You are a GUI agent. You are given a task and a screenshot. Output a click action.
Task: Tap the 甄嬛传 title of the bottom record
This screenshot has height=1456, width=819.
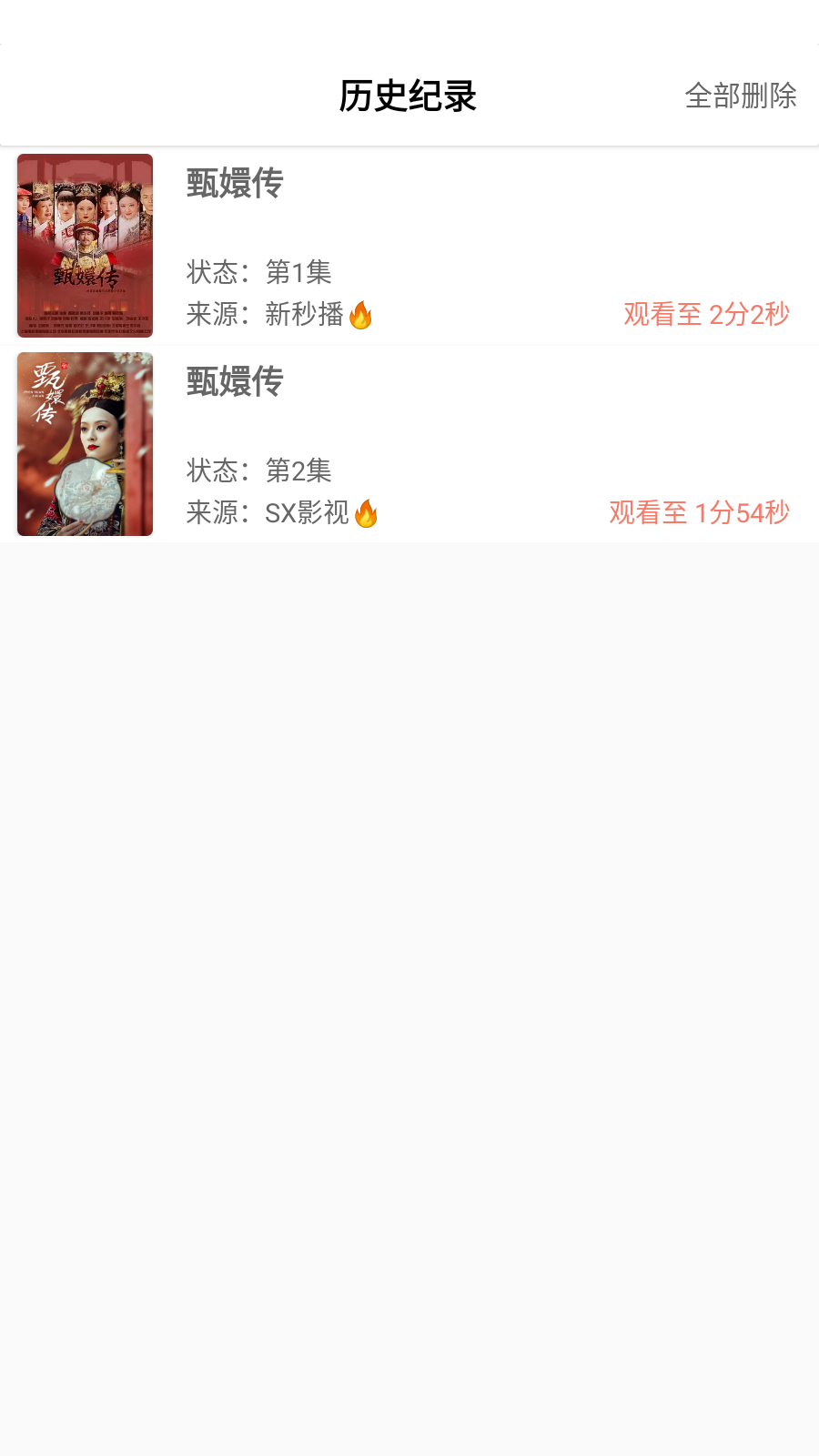pos(233,384)
